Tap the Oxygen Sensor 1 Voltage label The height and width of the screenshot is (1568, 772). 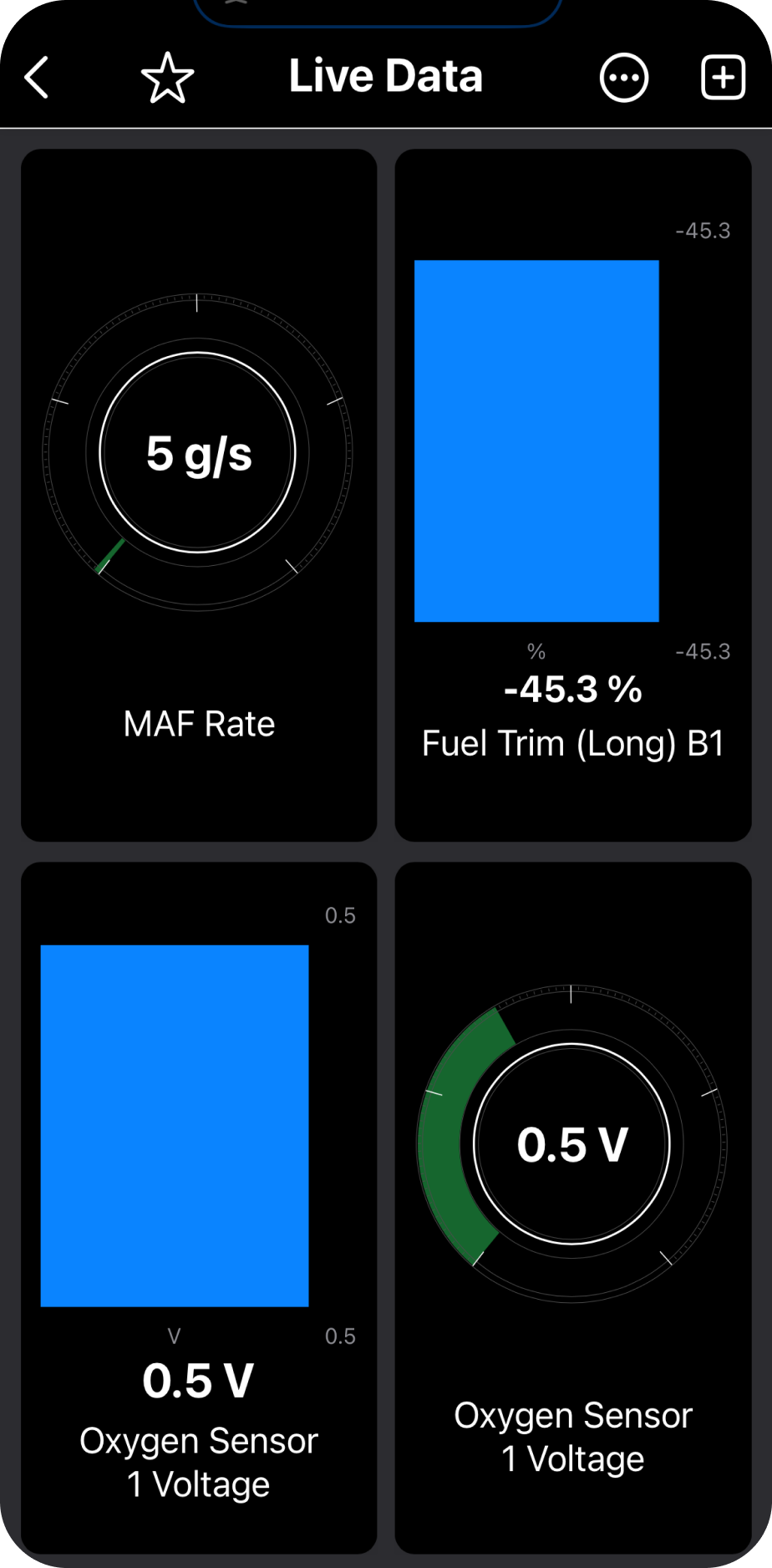click(x=198, y=1462)
